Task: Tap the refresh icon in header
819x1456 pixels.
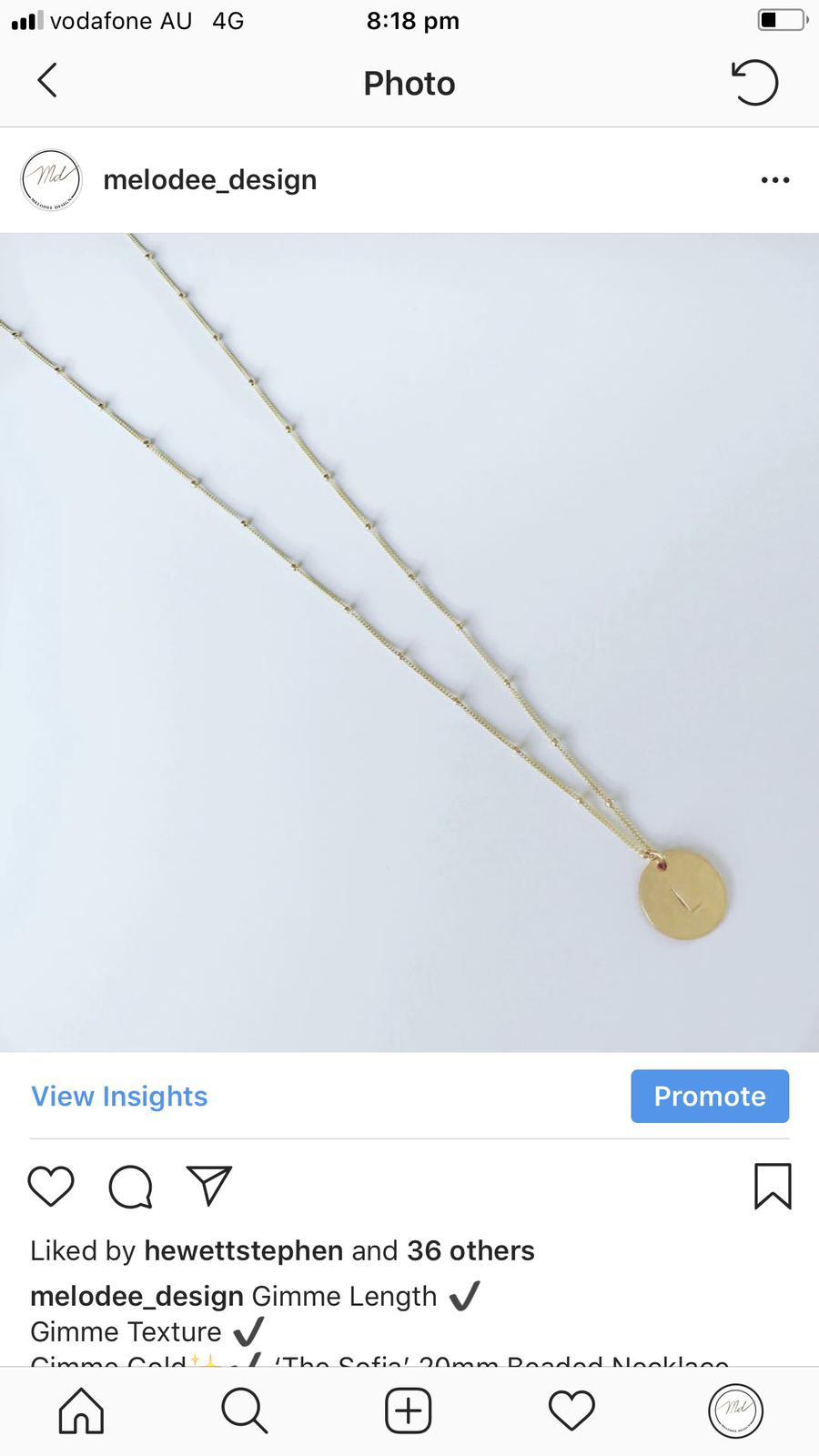Action: (x=754, y=83)
